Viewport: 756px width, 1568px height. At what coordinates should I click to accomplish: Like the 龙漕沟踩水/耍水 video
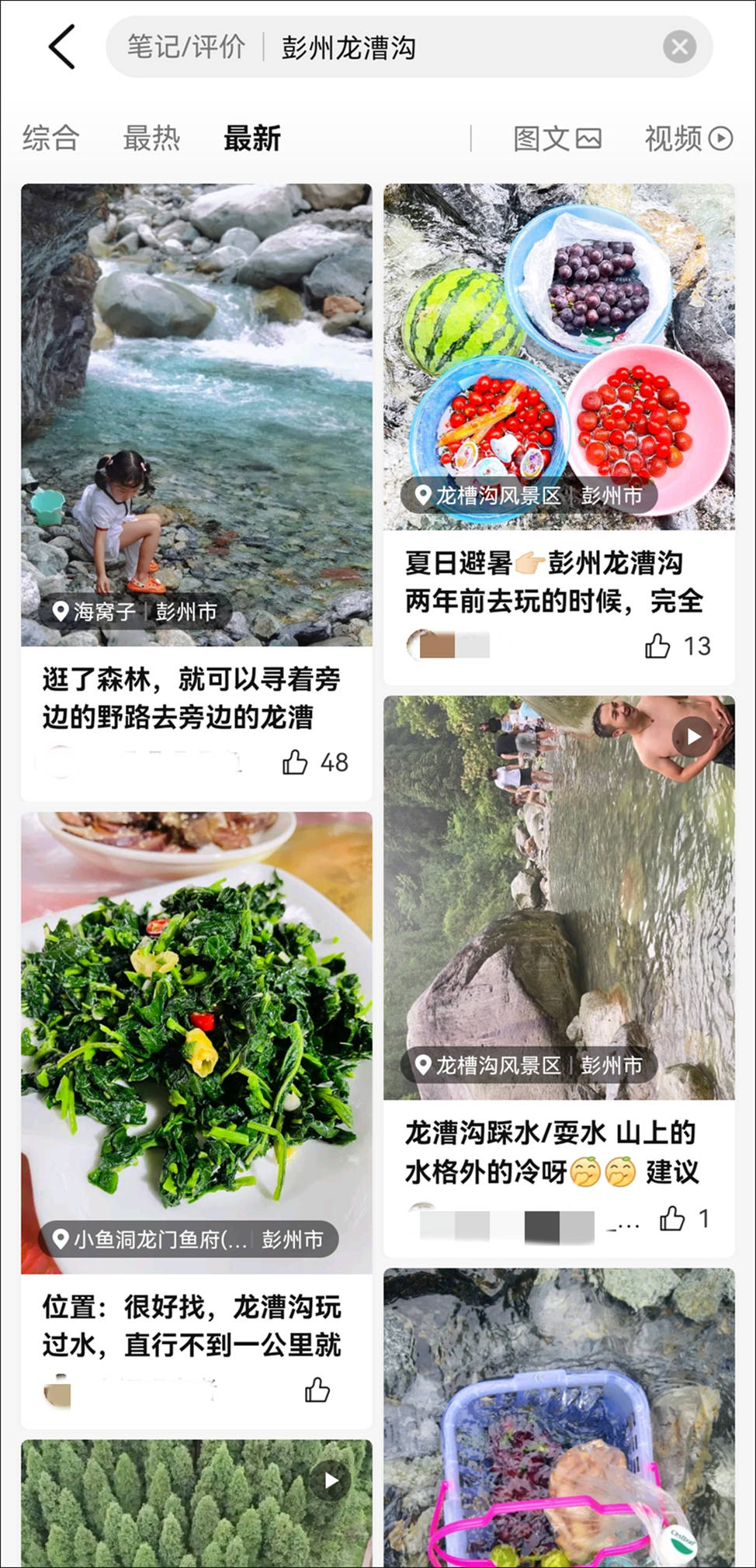click(672, 1219)
